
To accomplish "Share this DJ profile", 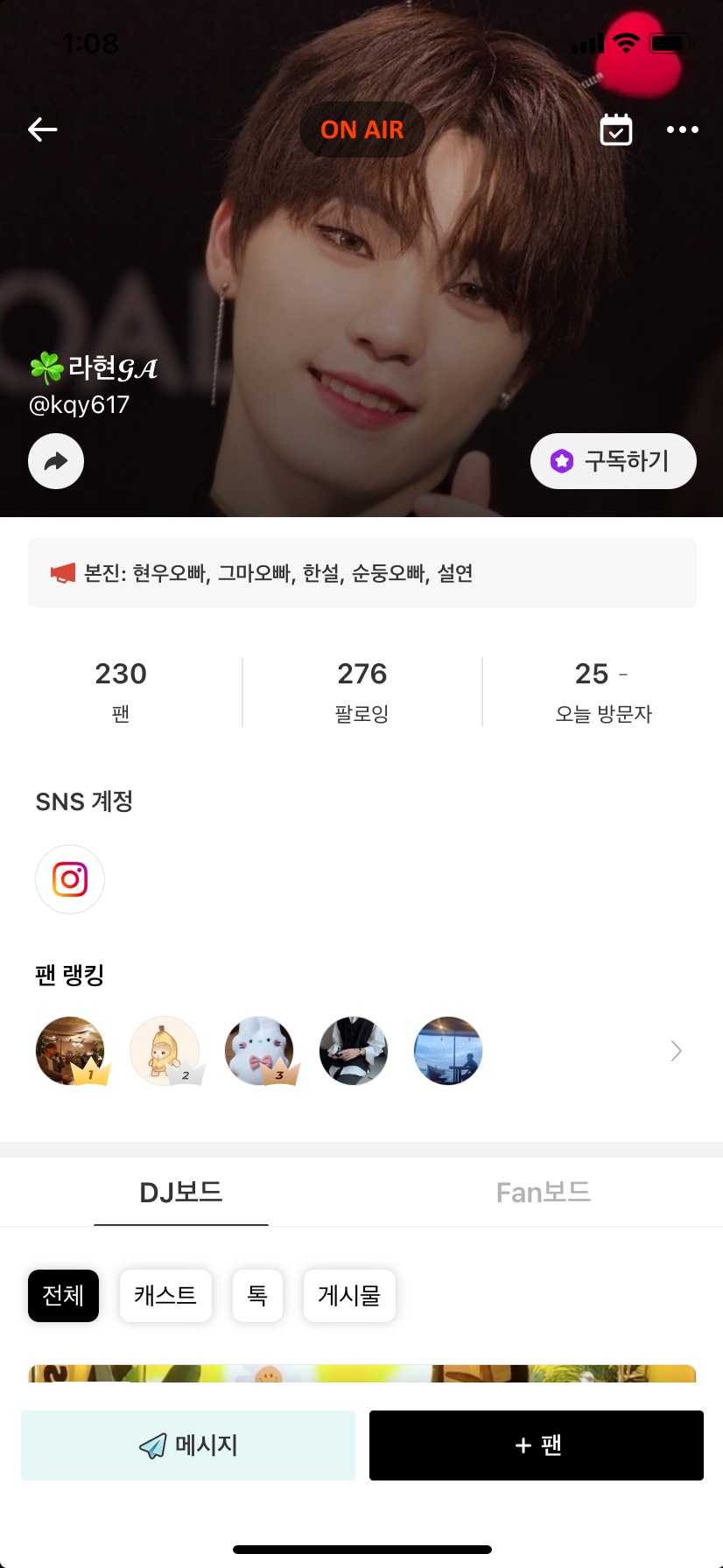I will coord(56,461).
